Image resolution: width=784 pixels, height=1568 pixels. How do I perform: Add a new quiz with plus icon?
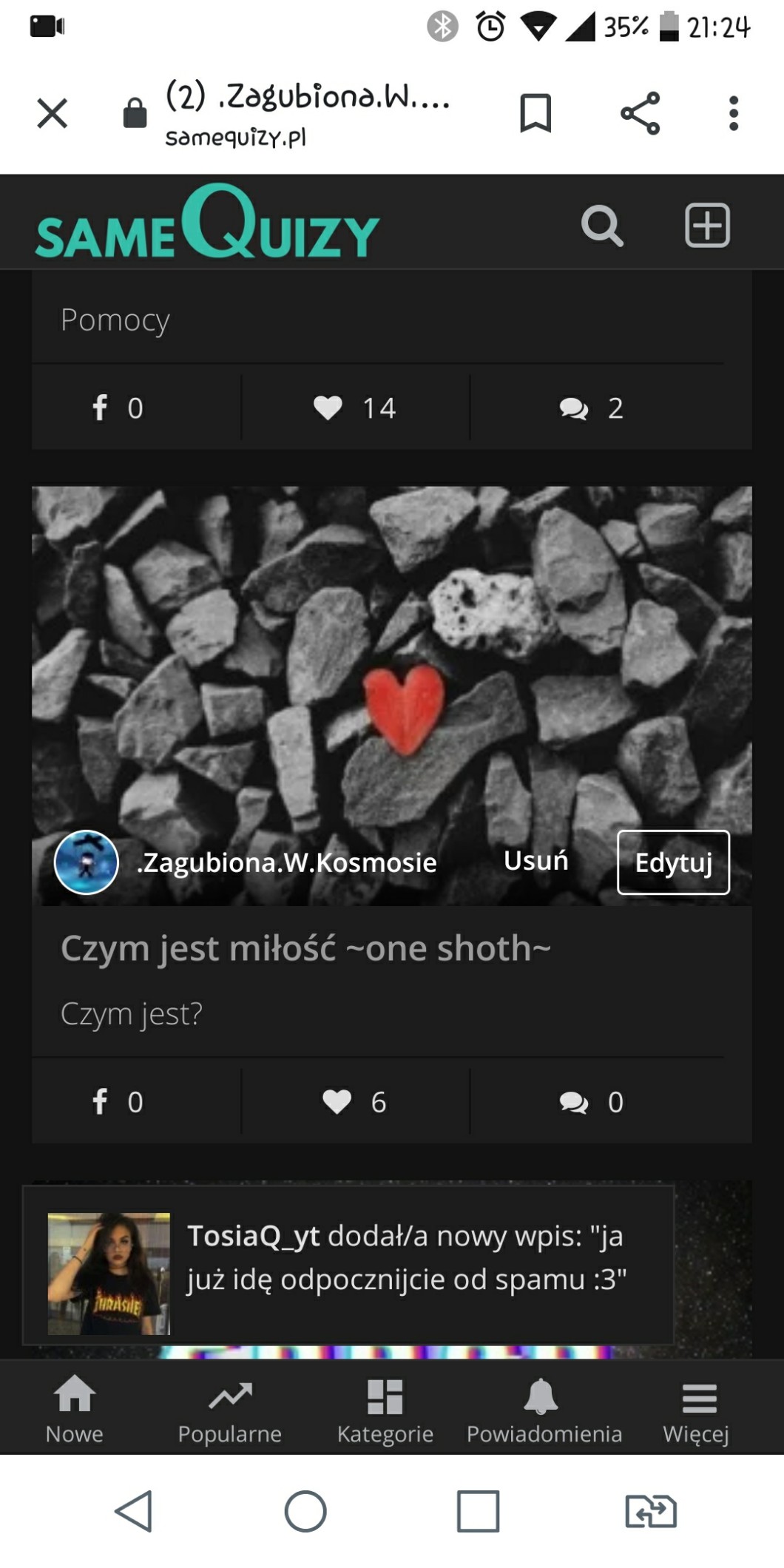(x=707, y=226)
